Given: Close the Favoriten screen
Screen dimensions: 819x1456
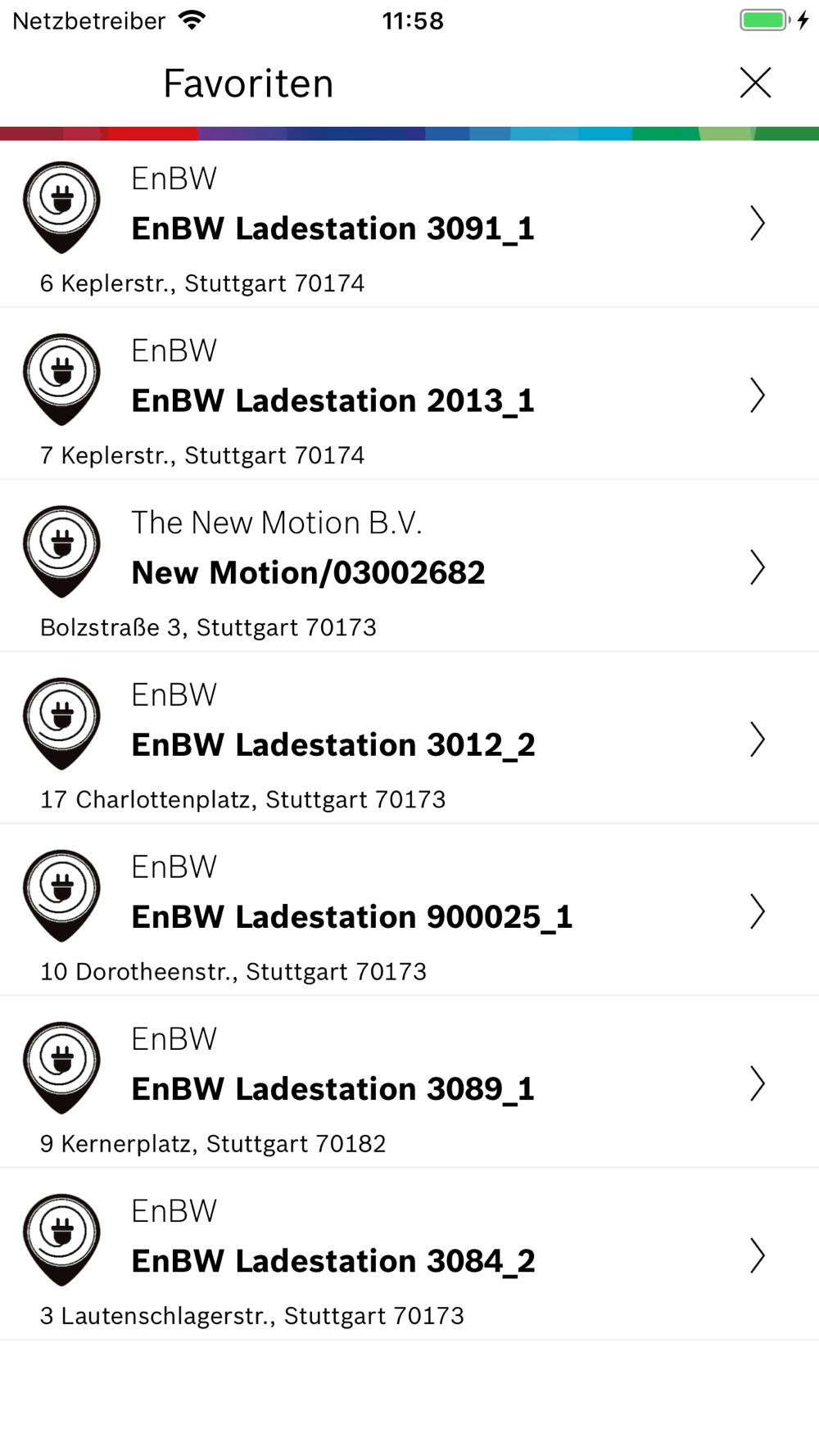Looking at the screenshot, I should click(x=755, y=83).
